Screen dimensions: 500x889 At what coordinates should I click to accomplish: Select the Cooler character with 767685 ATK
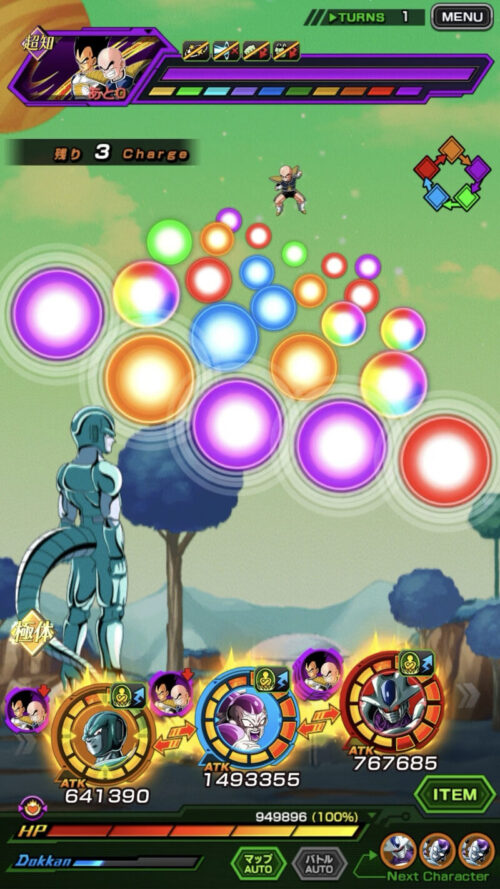point(392,702)
